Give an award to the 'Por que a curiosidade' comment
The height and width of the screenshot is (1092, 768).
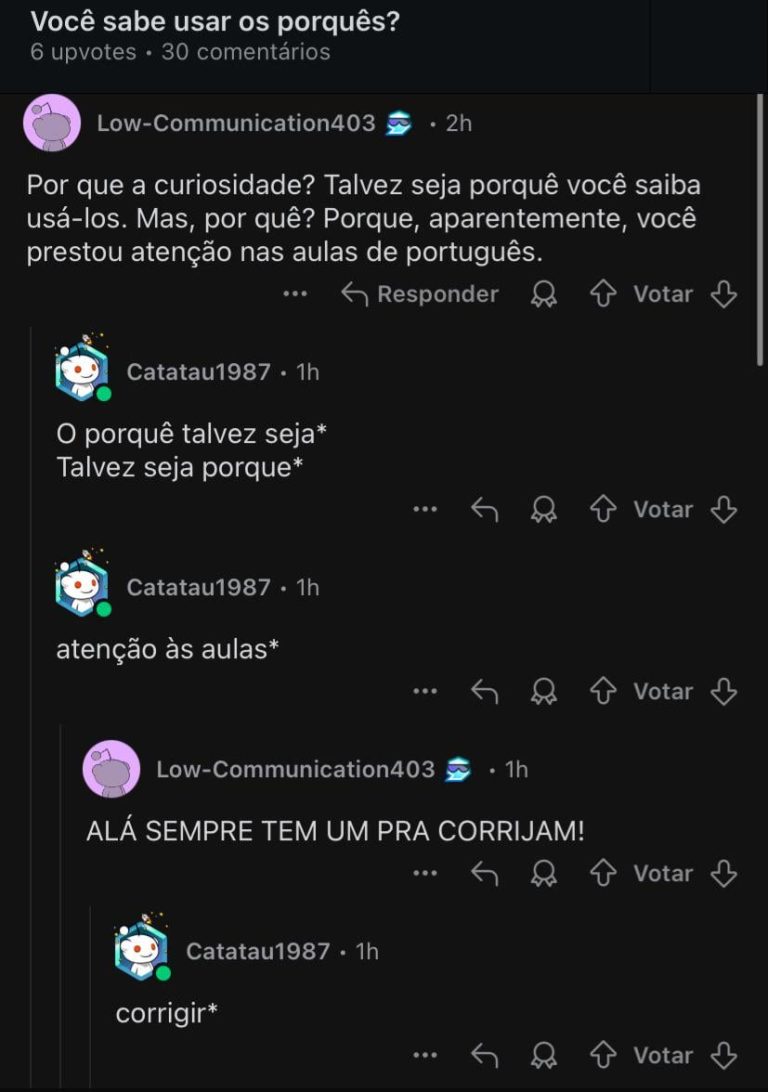coord(544,294)
